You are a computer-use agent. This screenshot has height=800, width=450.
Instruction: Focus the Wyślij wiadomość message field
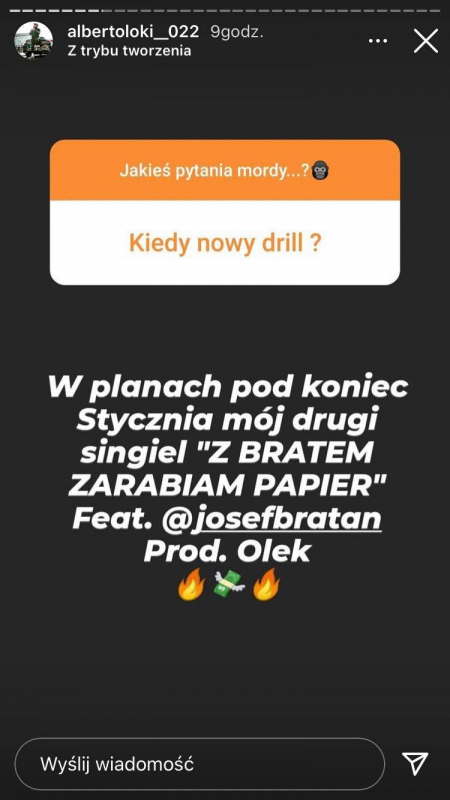(199, 764)
